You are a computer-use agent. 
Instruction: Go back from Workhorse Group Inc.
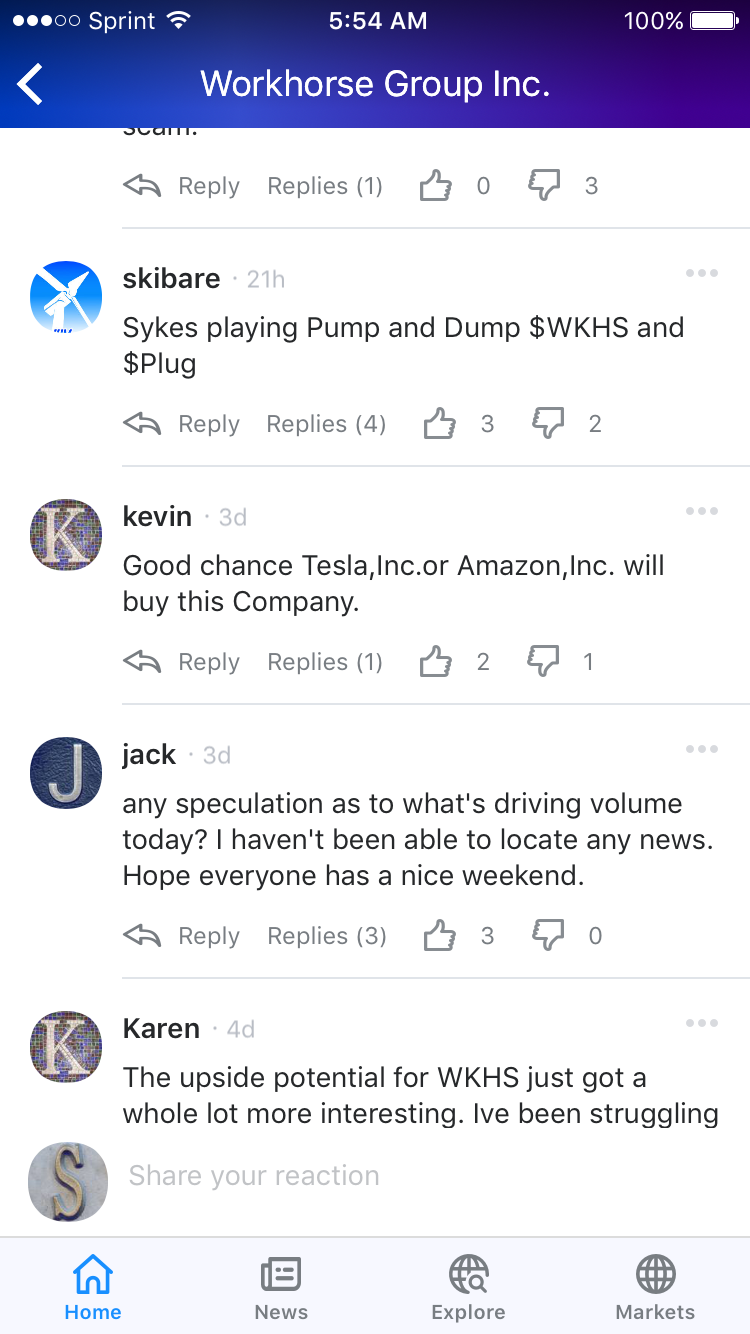click(x=31, y=84)
